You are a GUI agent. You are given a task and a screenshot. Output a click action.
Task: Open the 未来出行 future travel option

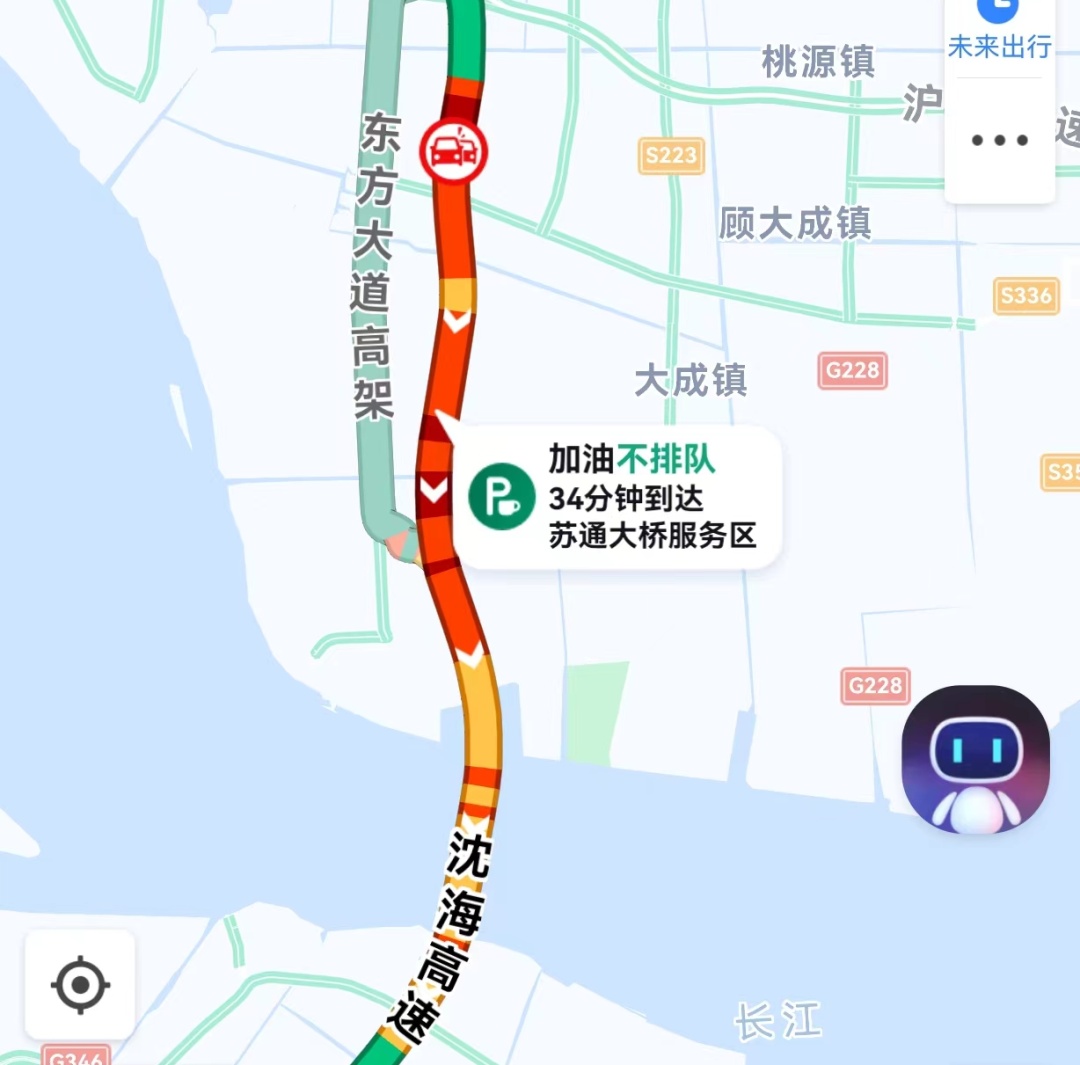coord(999,30)
